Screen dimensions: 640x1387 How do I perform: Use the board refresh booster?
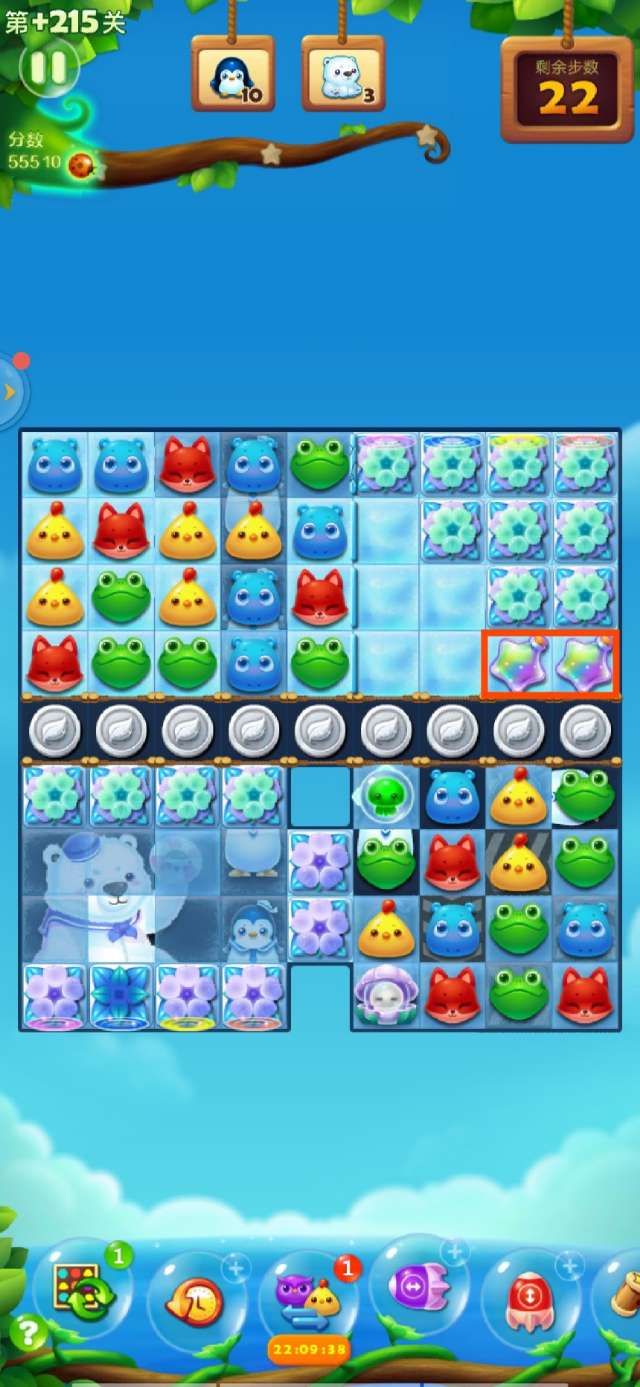click(x=84, y=1289)
